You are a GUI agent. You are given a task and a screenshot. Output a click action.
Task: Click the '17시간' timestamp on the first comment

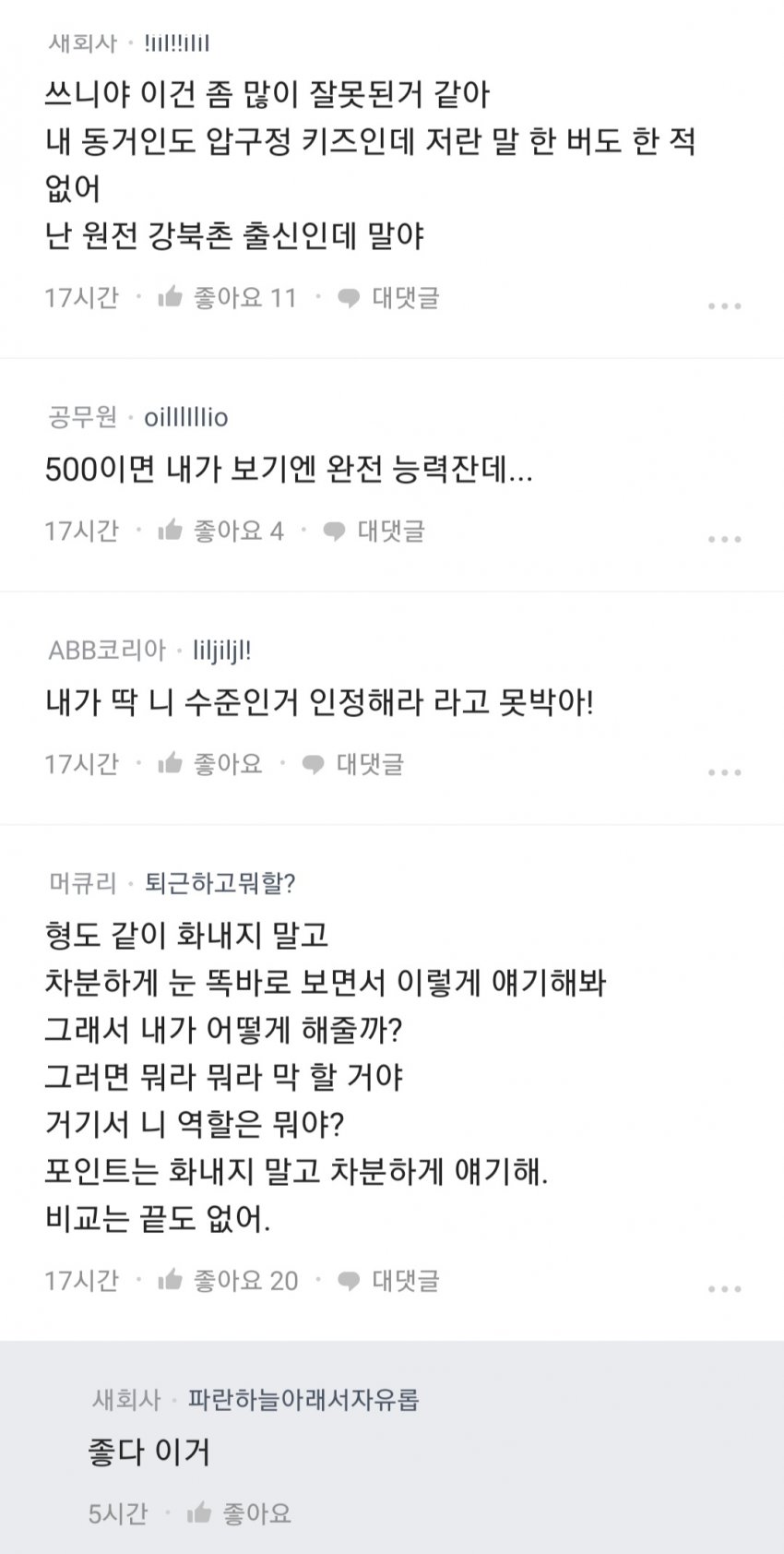(x=80, y=297)
